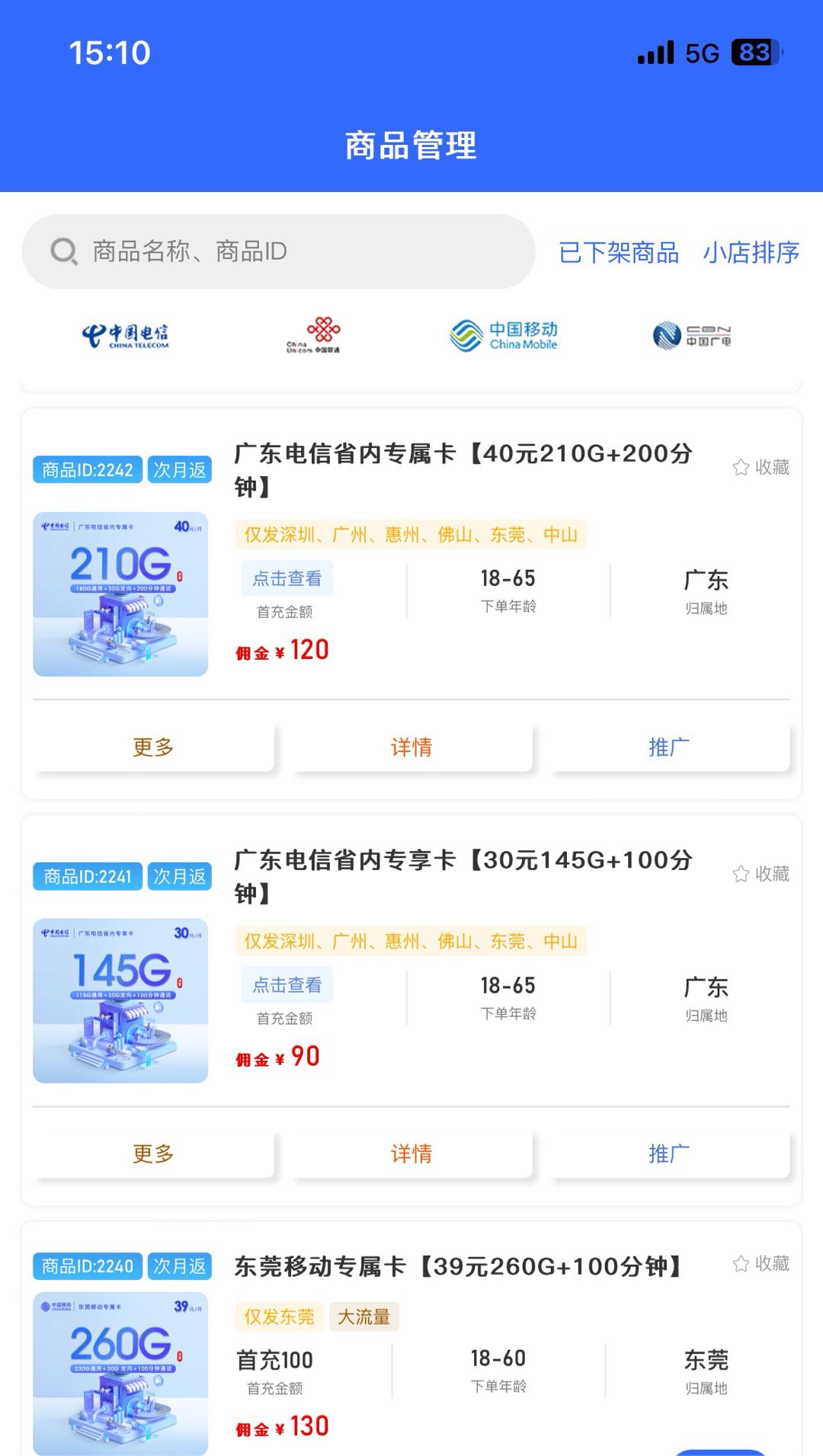Select the China Broadnet (中国广电) carrier icon

(x=692, y=335)
